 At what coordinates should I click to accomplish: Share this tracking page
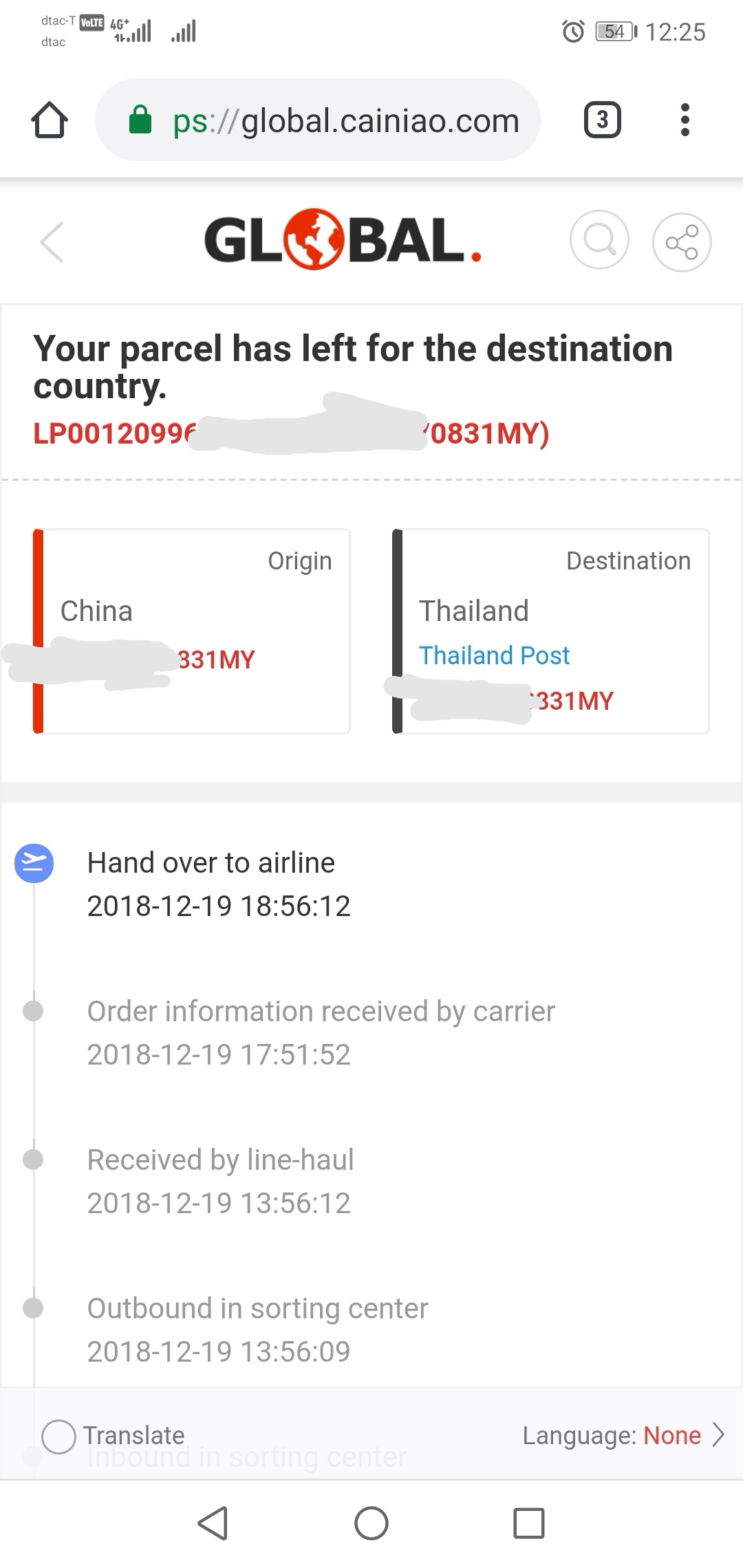[682, 241]
